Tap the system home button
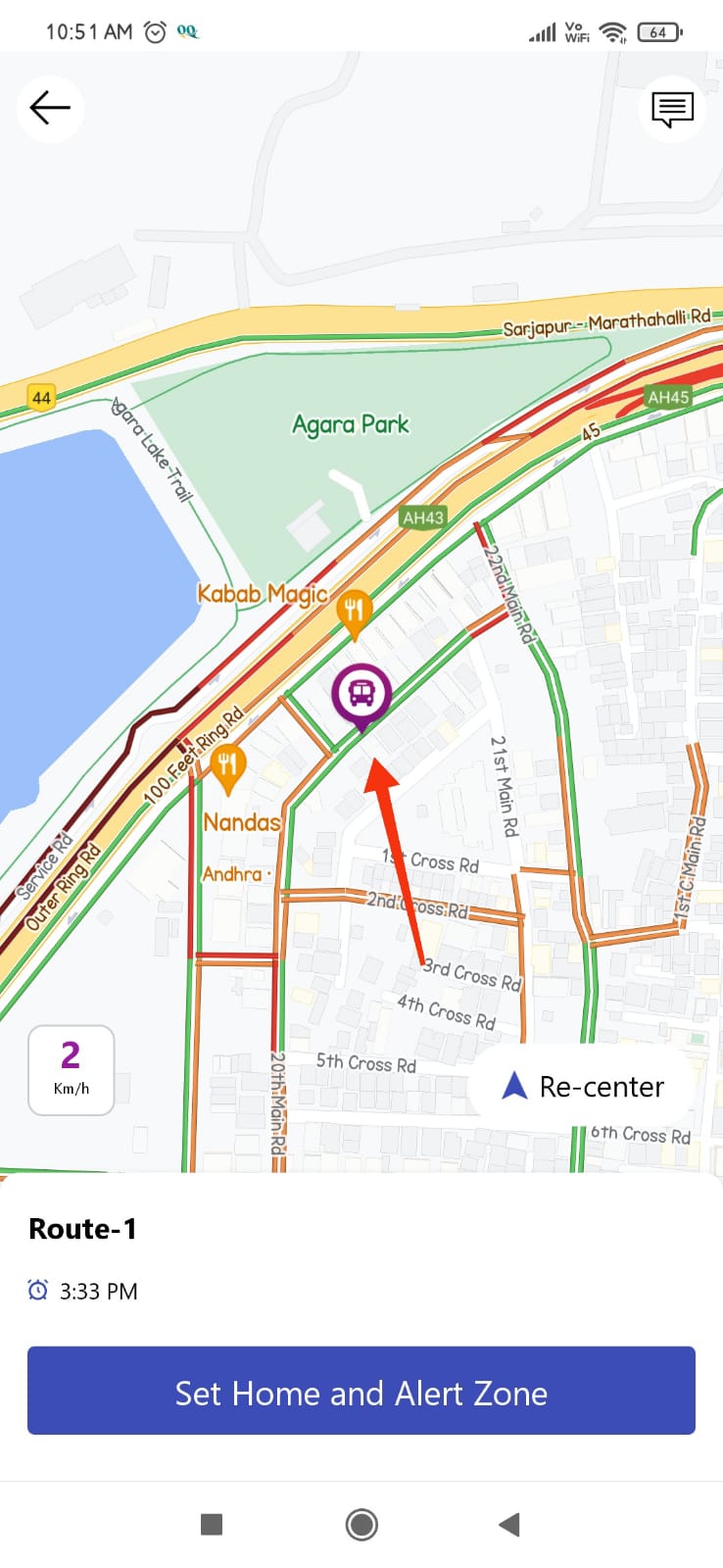The height and width of the screenshot is (1568, 723). pos(361,1524)
